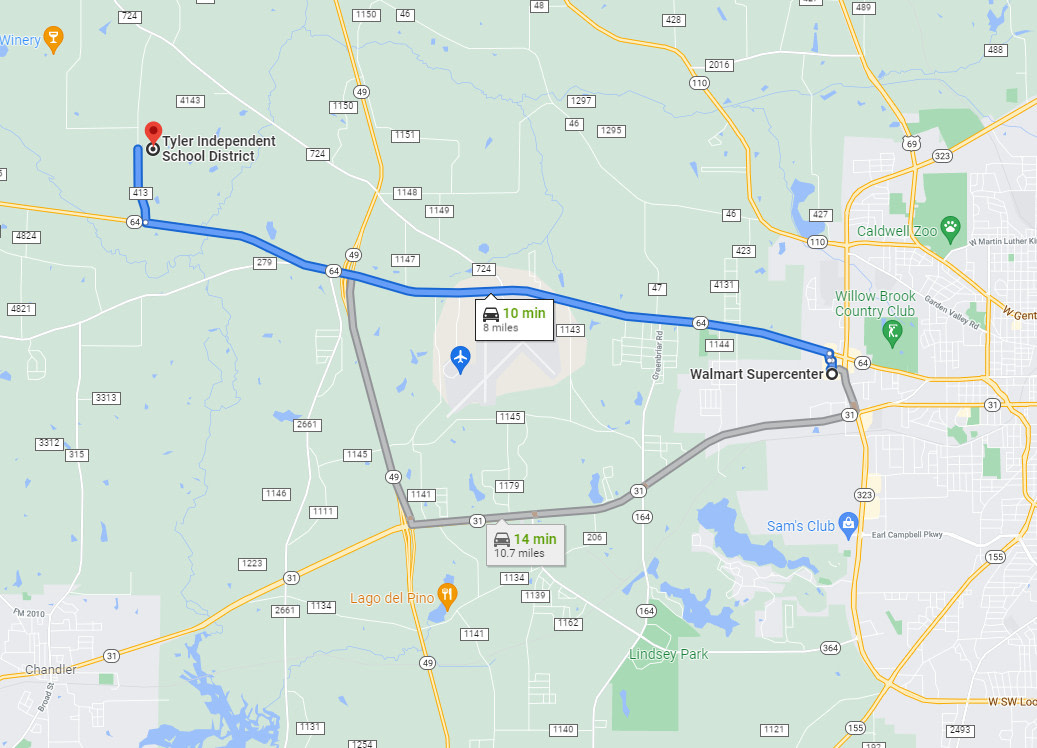Open Lindsey Park label on map
Viewport: 1037px width, 748px height.
[x=668, y=654]
